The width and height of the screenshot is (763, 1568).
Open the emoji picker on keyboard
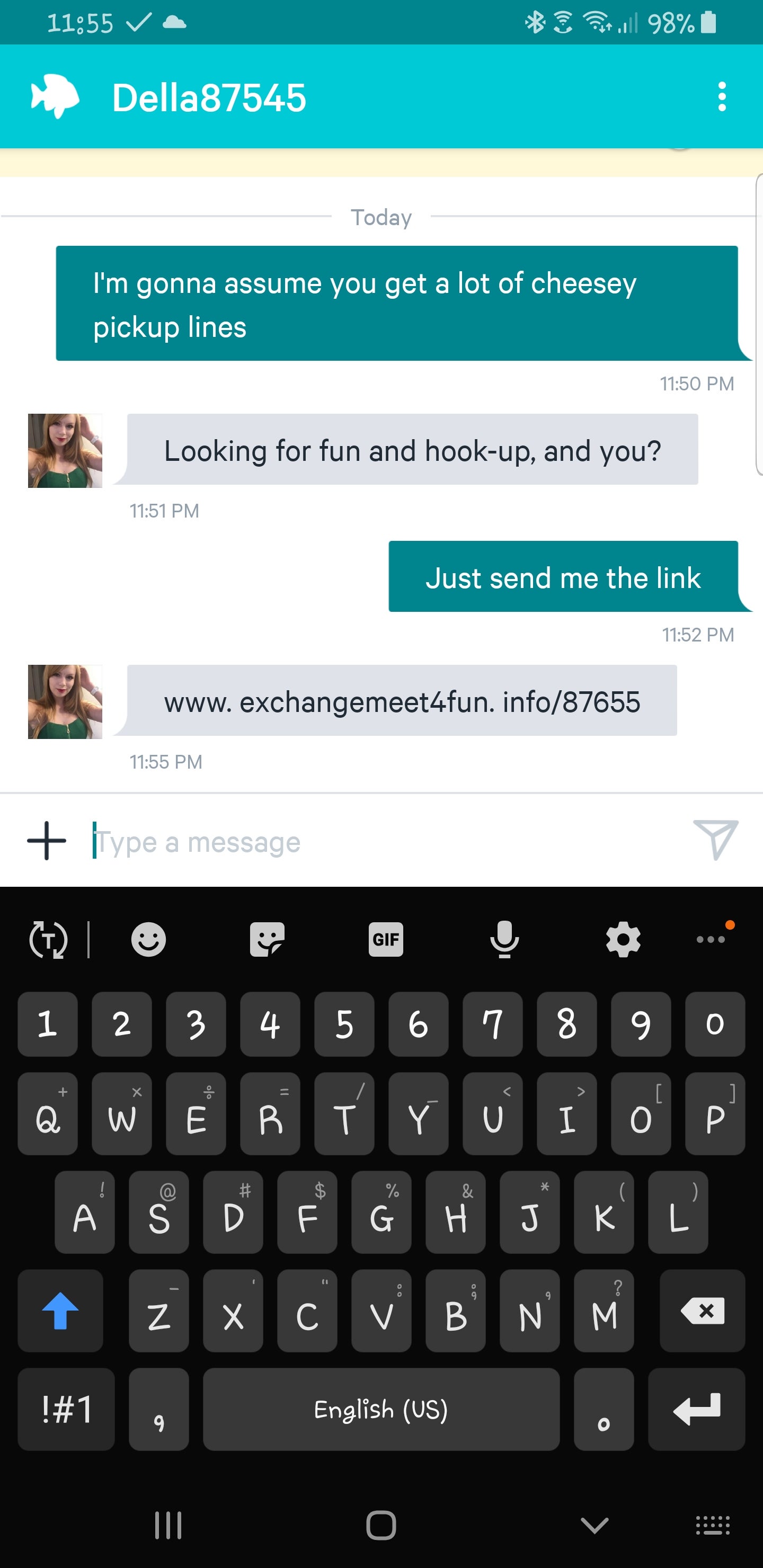click(148, 939)
